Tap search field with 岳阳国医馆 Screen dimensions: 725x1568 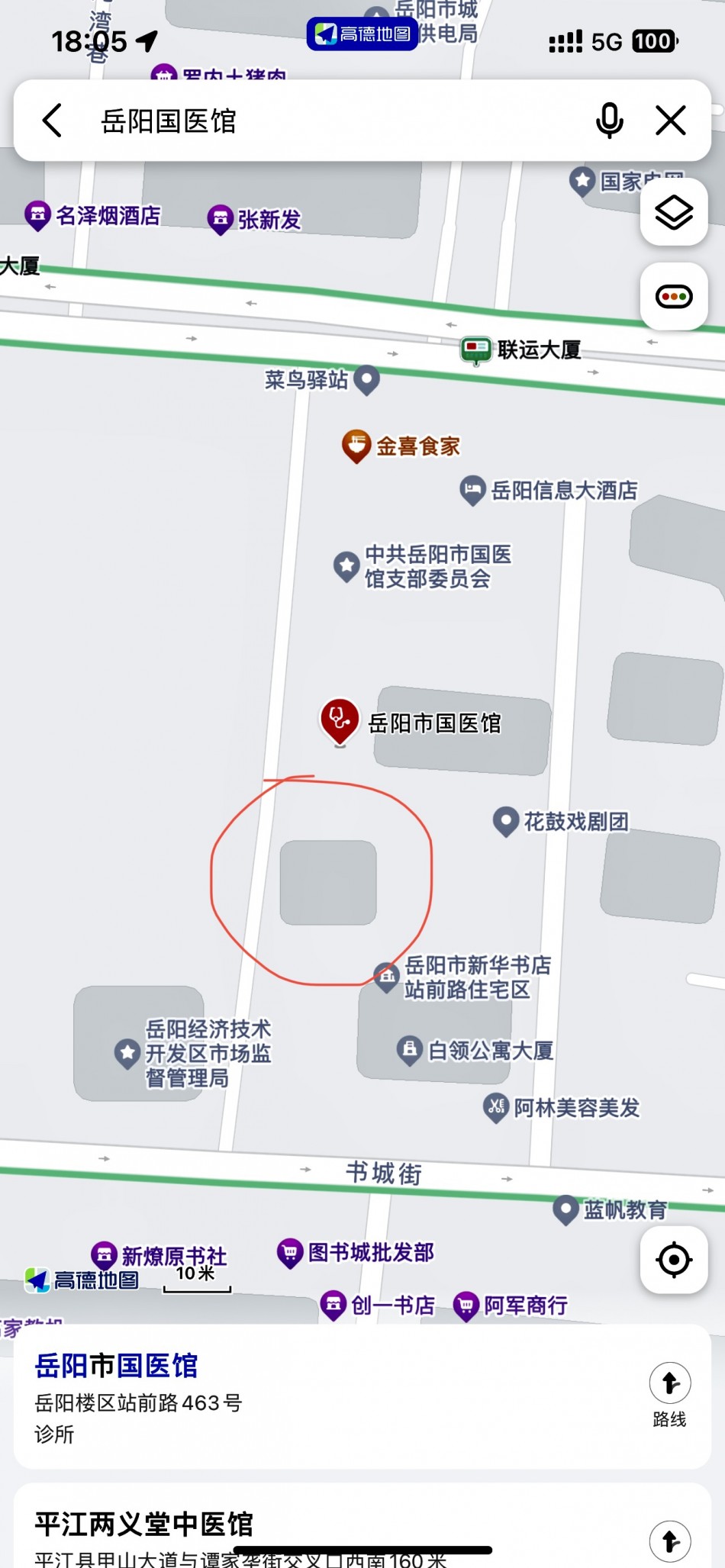(321, 121)
